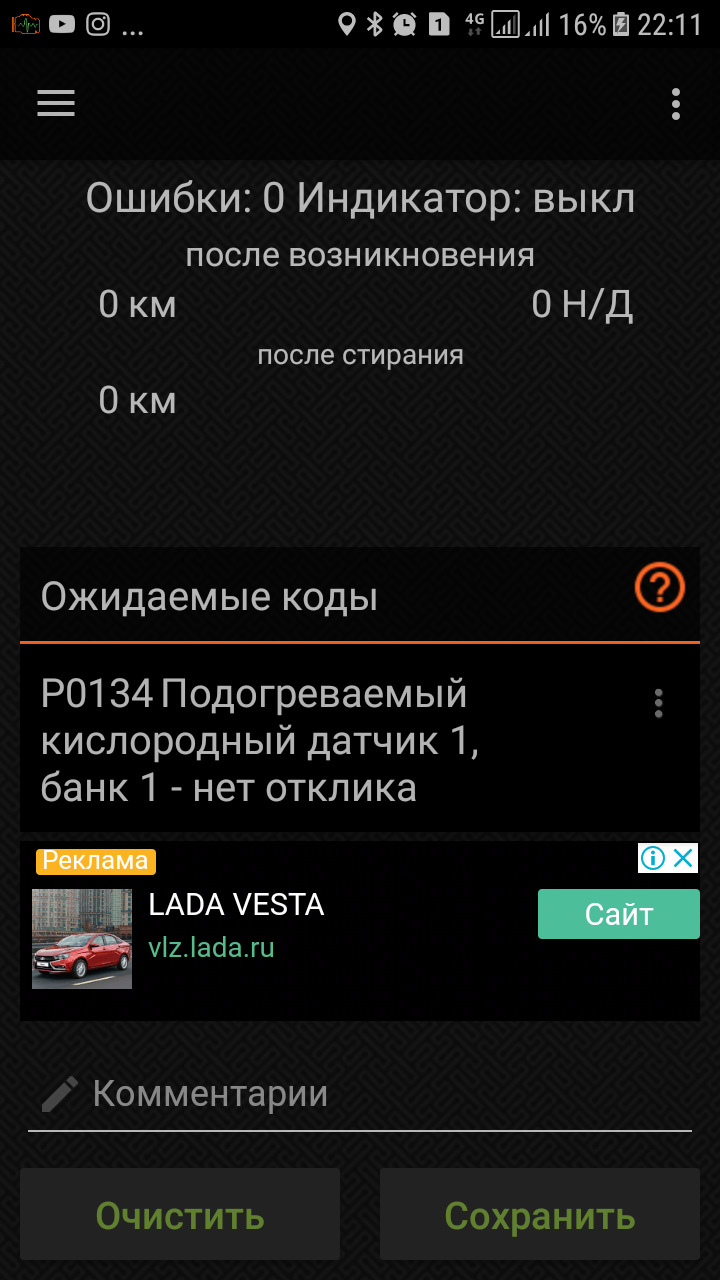Image resolution: width=720 pixels, height=1280 pixels.
Task: Show help for Ожидаемые коды
Action: [660, 588]
